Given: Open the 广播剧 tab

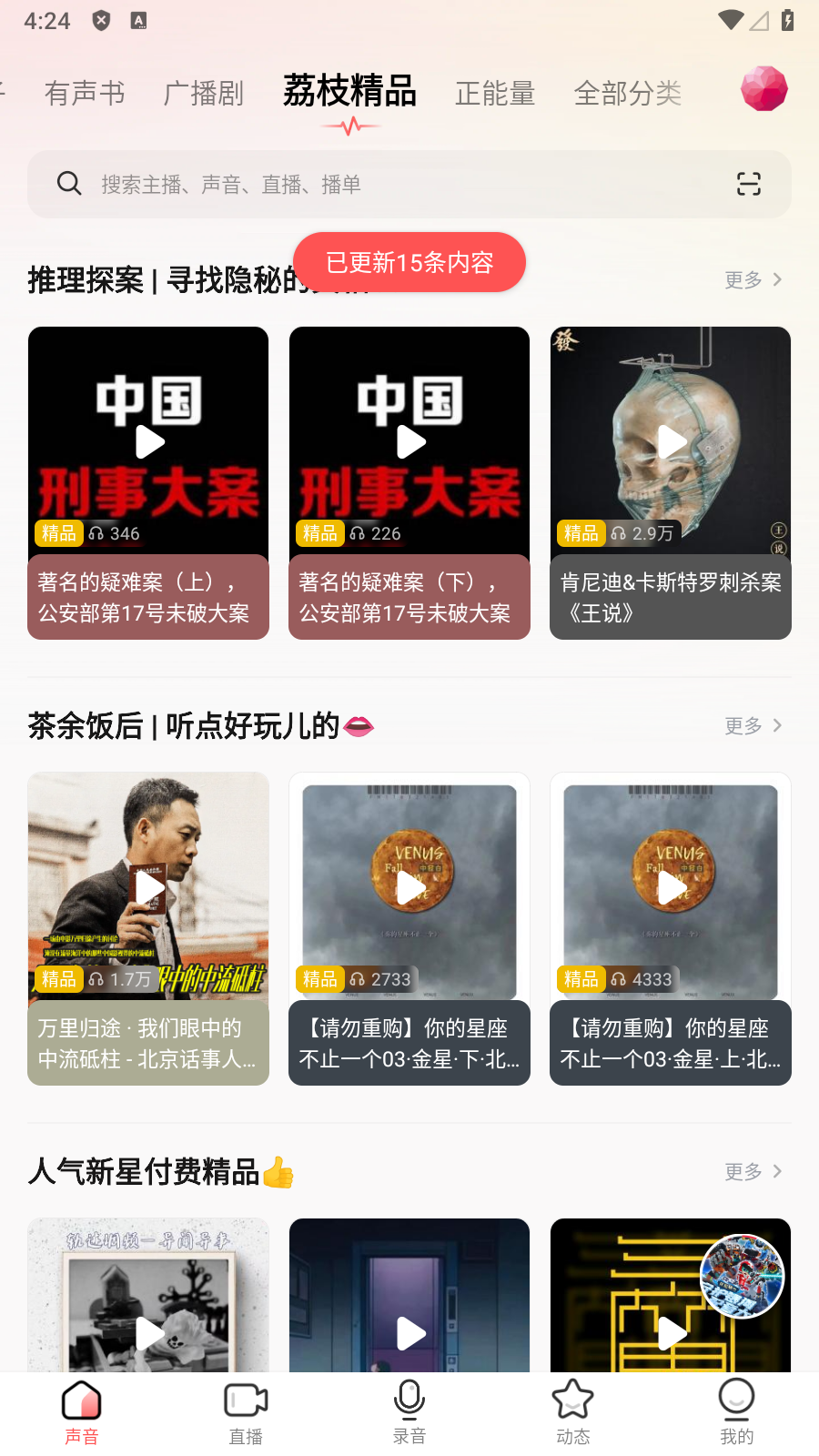Looking at the screenshot, I should [x=204, y=93].
